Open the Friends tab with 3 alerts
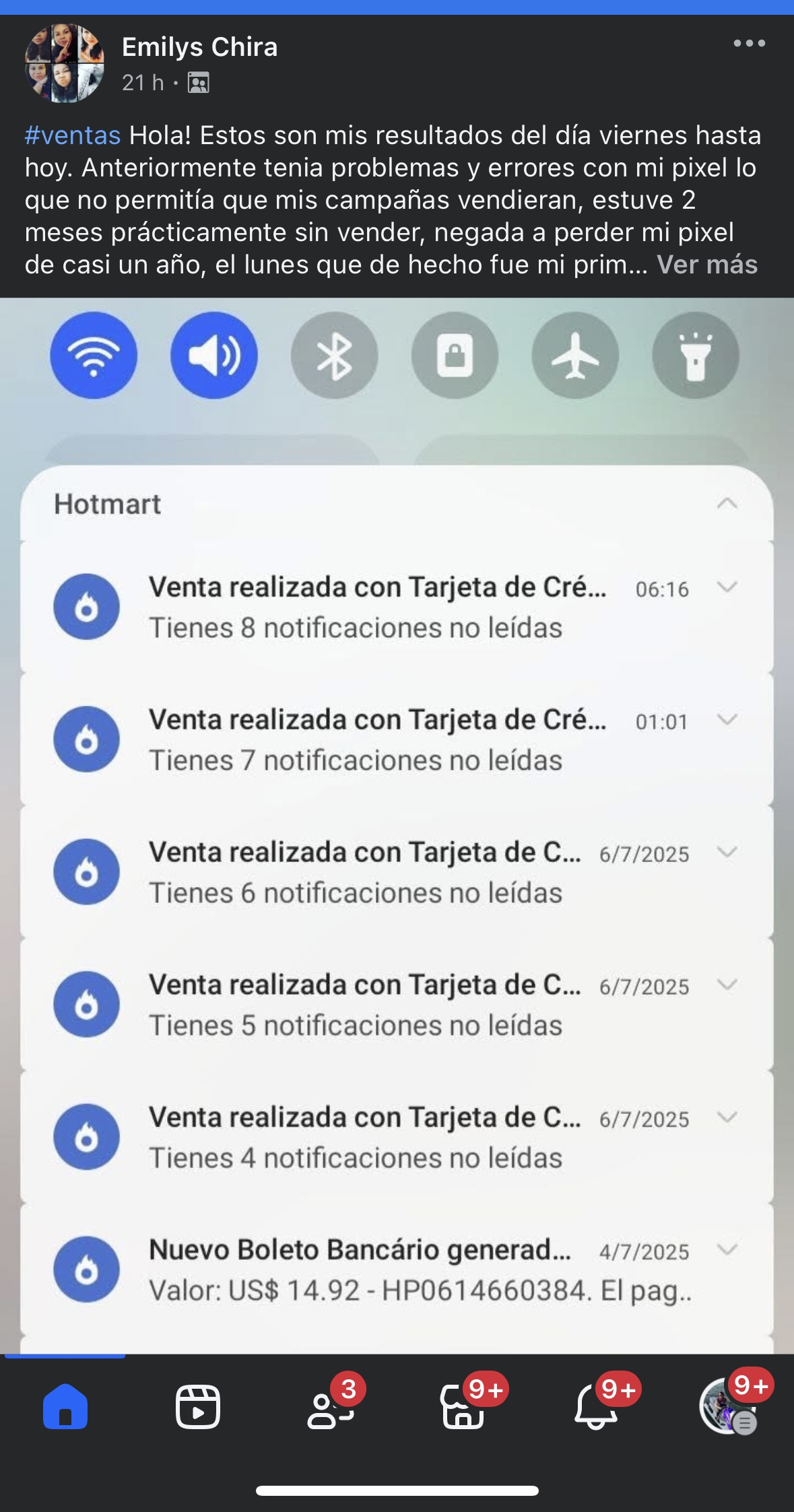The image size is (794, 1512). tap(330, 1406)
